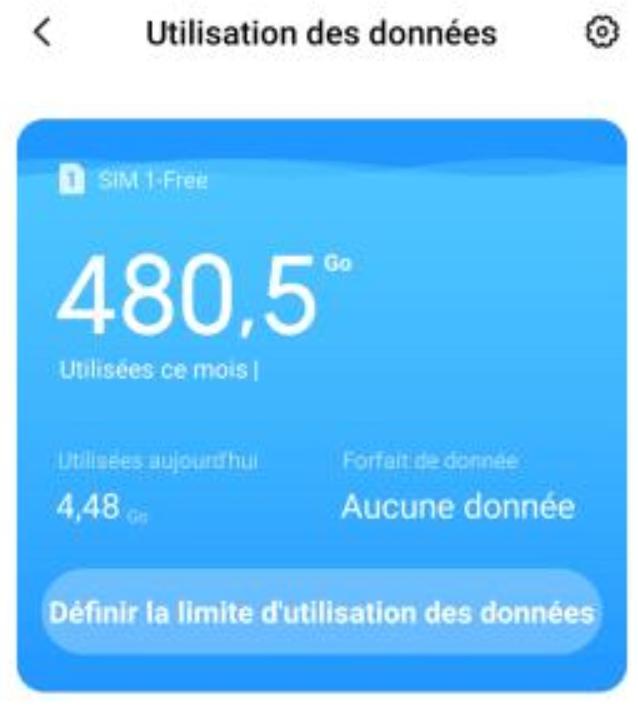Open data usage settings gear
The image size is (638, 713).
[x=600, y=33]
